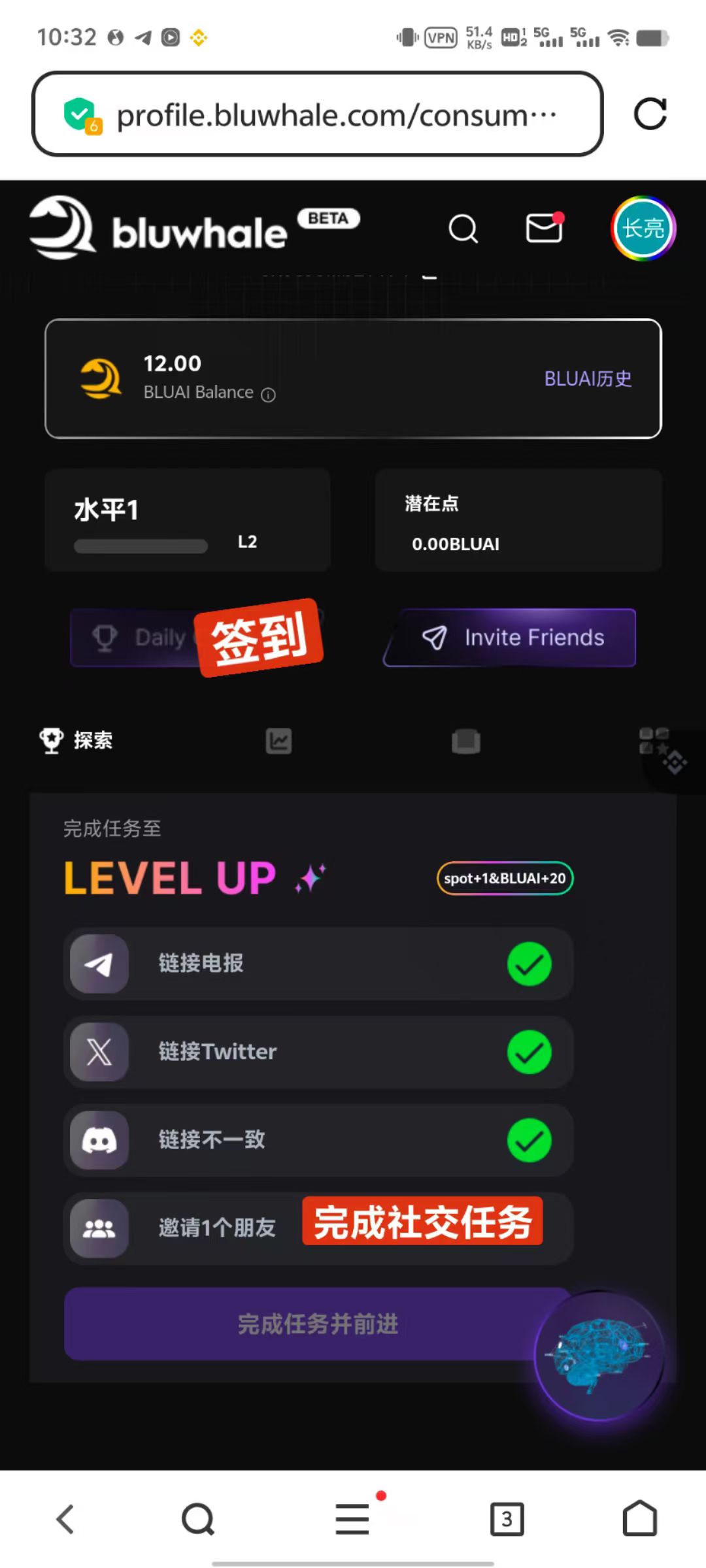Image resolution: width=706 pixels, height=1568 pixels.
Task: Switch to the wallet tab
Action: click(x=465, y=742)
